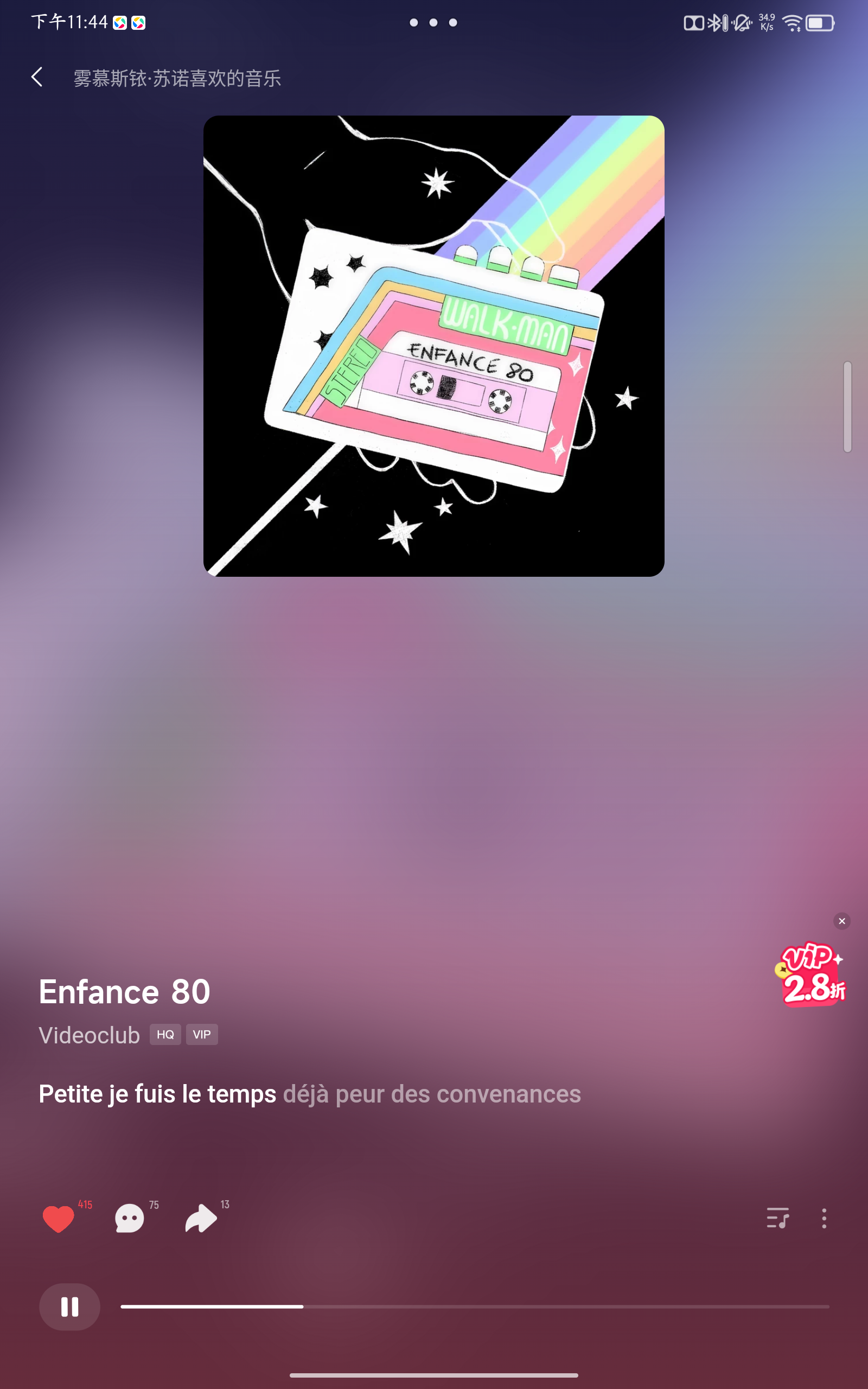Pause the current song
The image size is (868, 1389).
(69, 1307)
